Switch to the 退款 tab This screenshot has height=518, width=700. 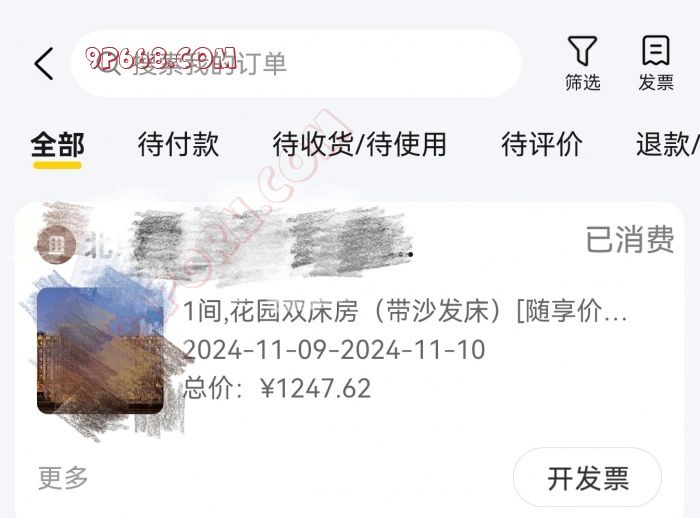[666, 145]
